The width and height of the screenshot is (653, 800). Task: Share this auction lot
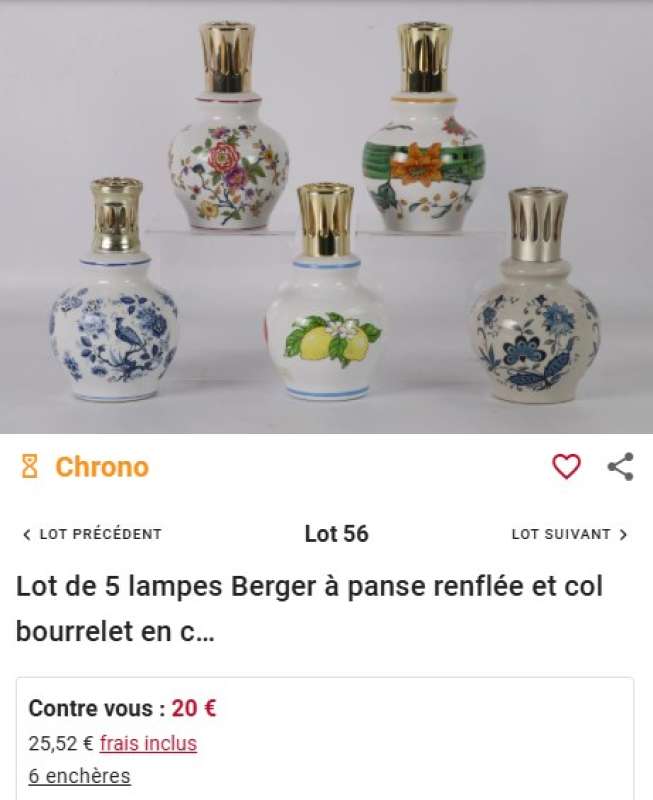pyautogui.click(x=621, y=466)
